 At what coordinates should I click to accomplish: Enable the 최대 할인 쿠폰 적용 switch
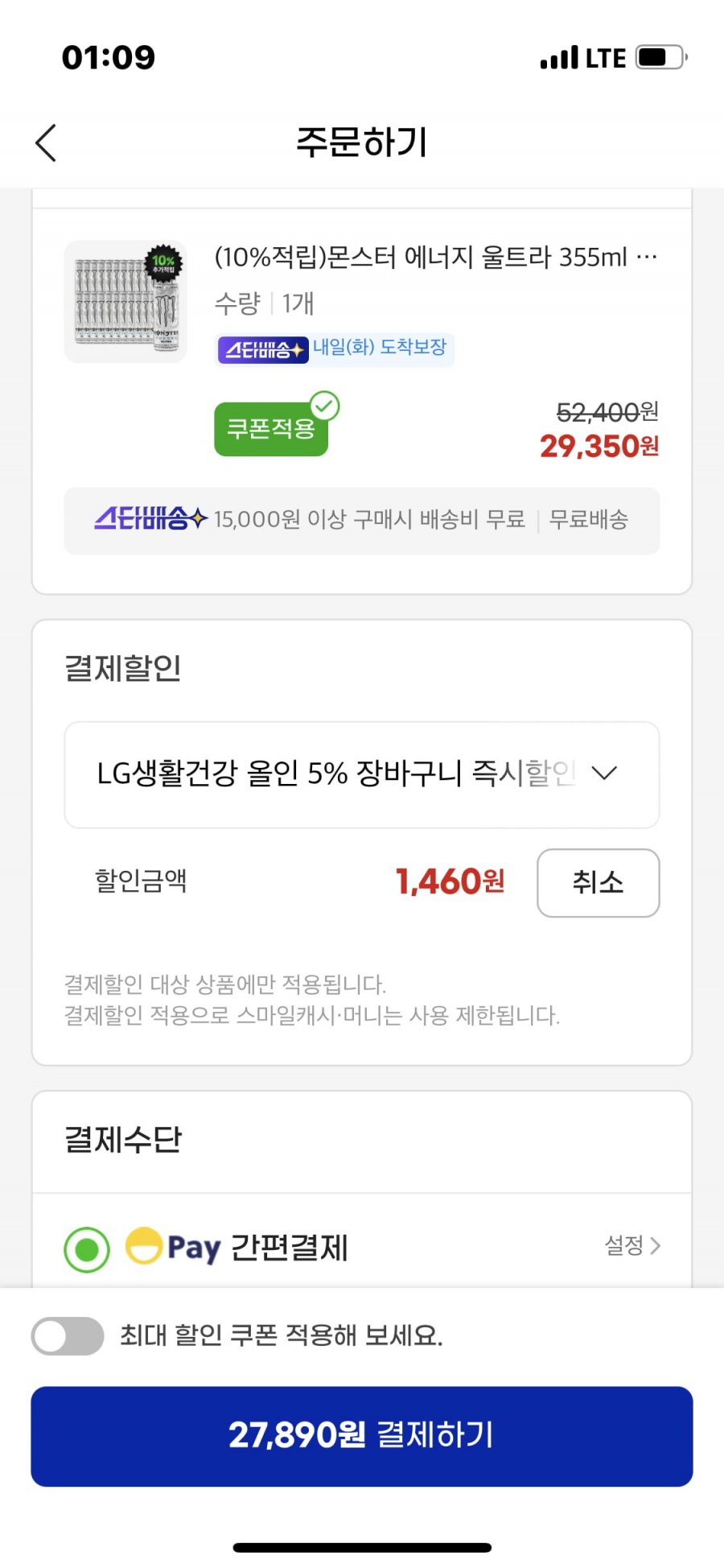pyautogui.click(x=68, y=1336)
